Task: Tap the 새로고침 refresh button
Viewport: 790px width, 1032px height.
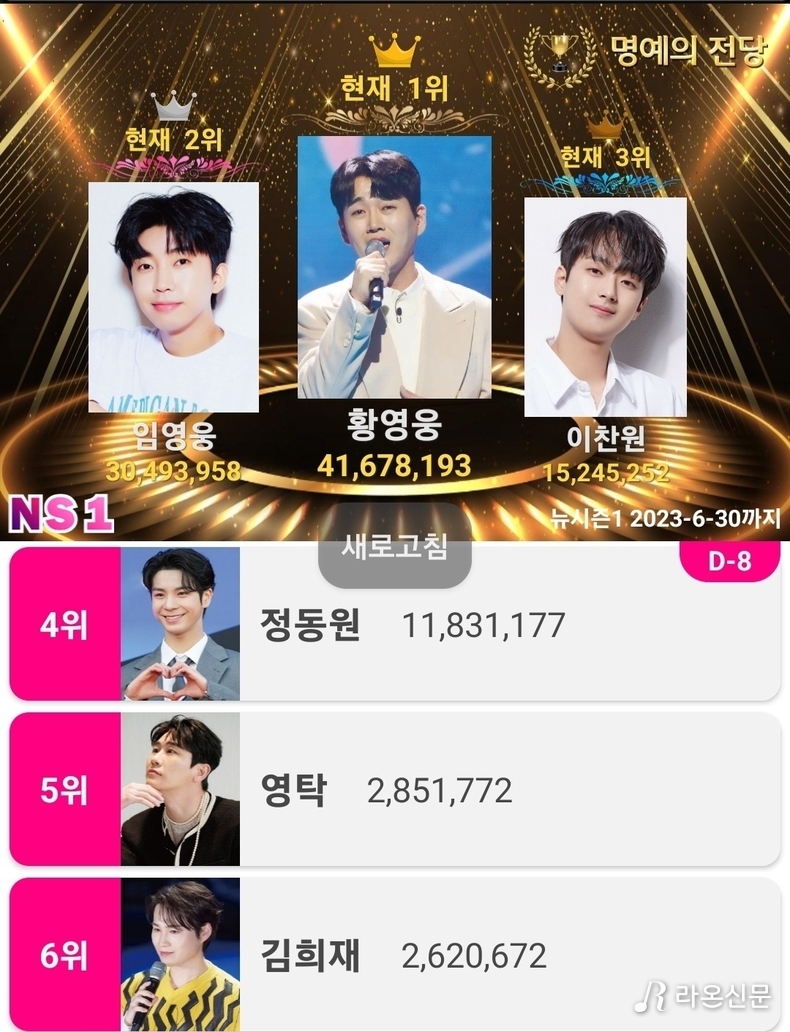Action: click(x=395, y=548)
